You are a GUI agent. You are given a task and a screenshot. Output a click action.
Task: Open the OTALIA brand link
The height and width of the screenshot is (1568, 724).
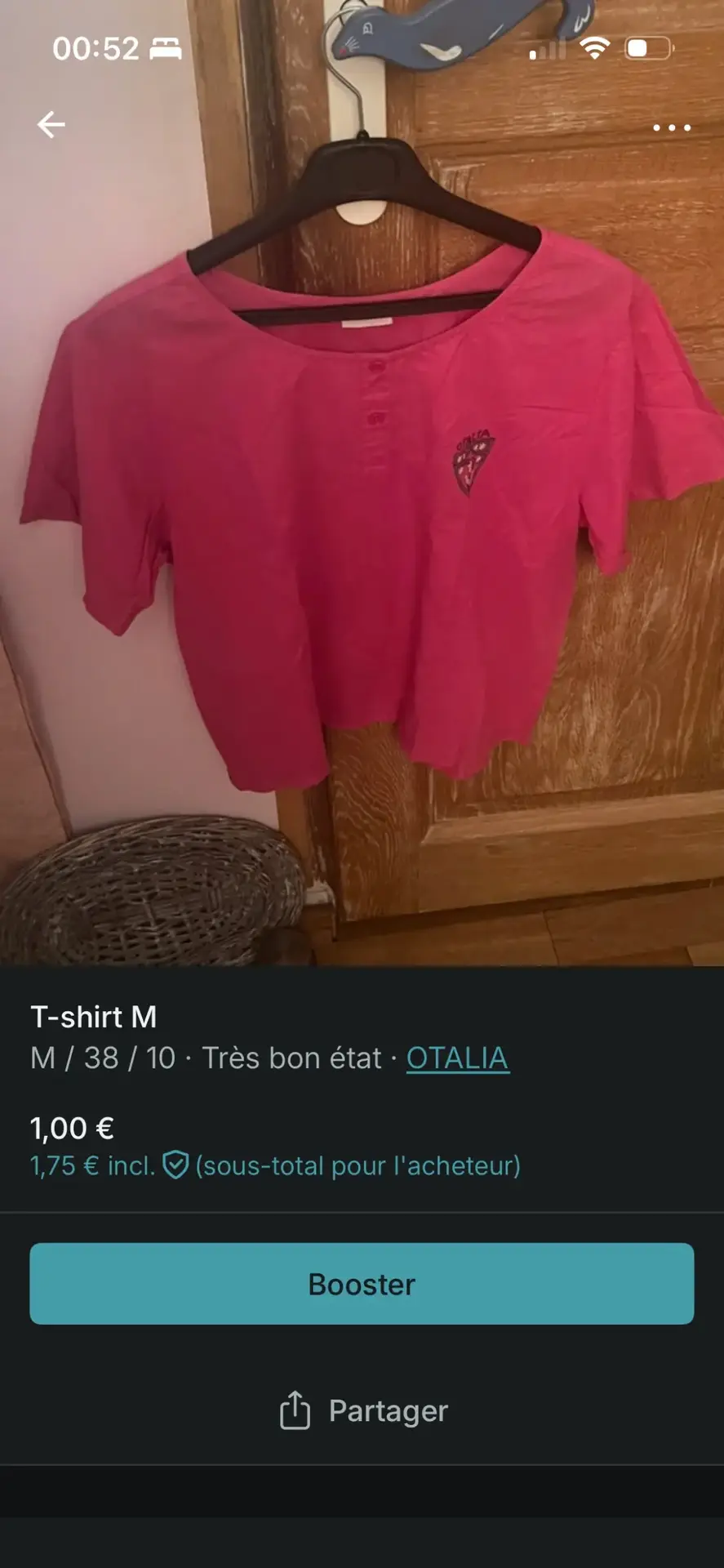click(x=457, y=1058)
